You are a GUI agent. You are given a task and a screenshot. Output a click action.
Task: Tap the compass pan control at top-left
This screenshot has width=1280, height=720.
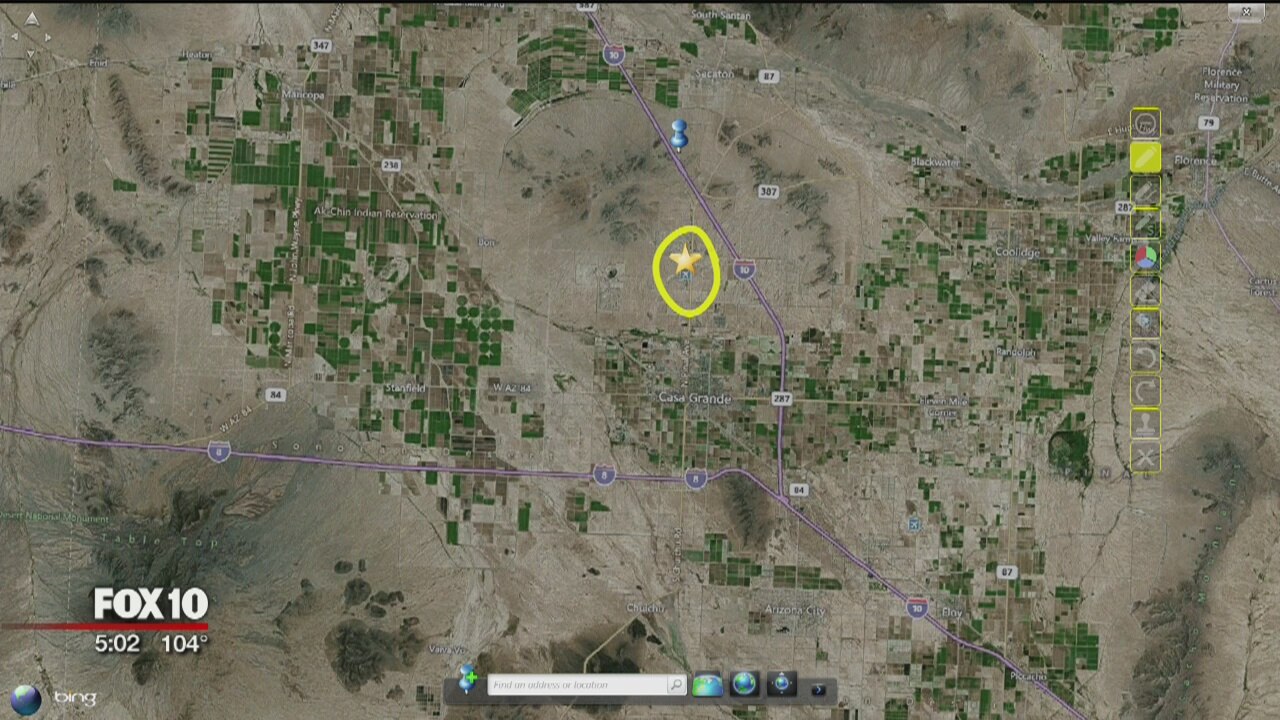click(x=31, y=34)
